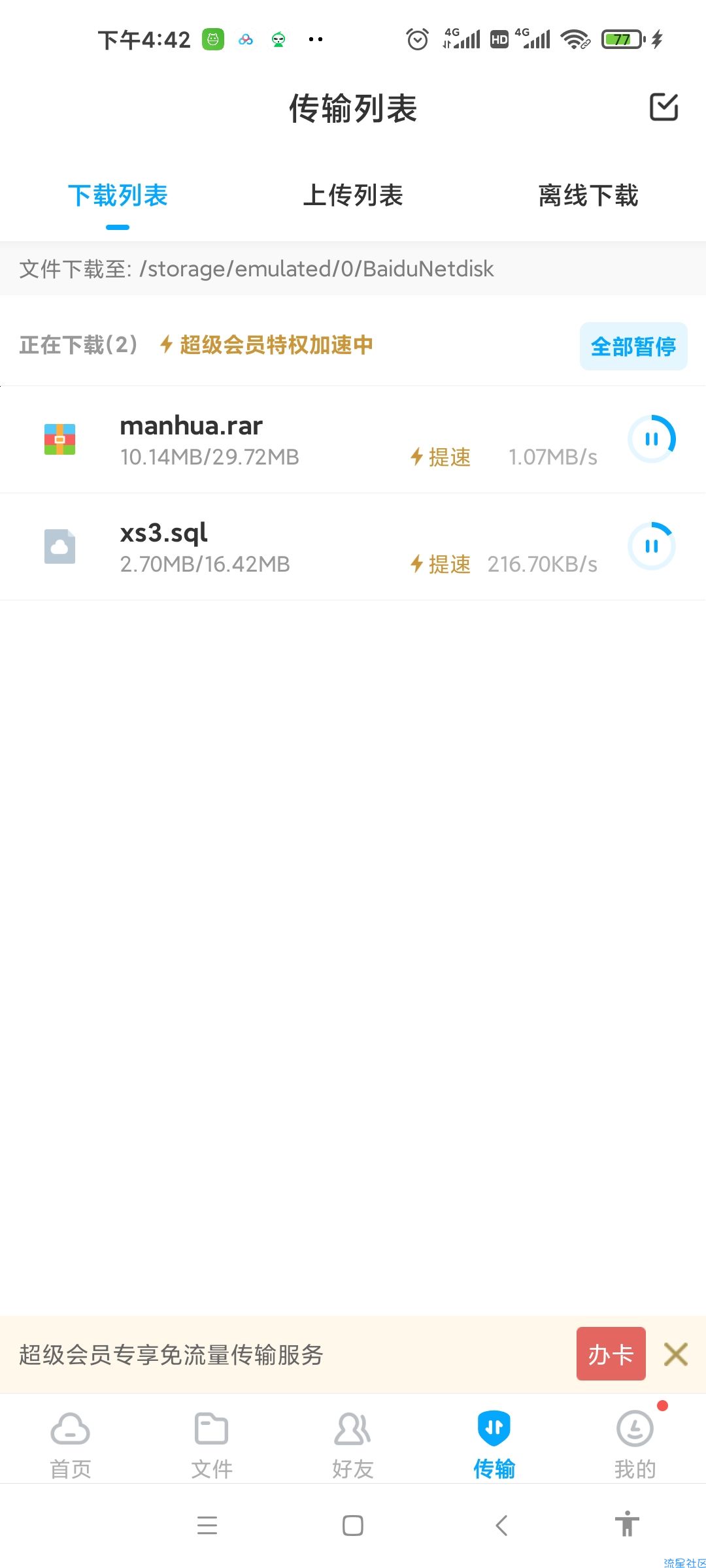Tap the red 办卡 button
The width and height of the screenshot is (706, 1568).
click(x=611, y=1354)
